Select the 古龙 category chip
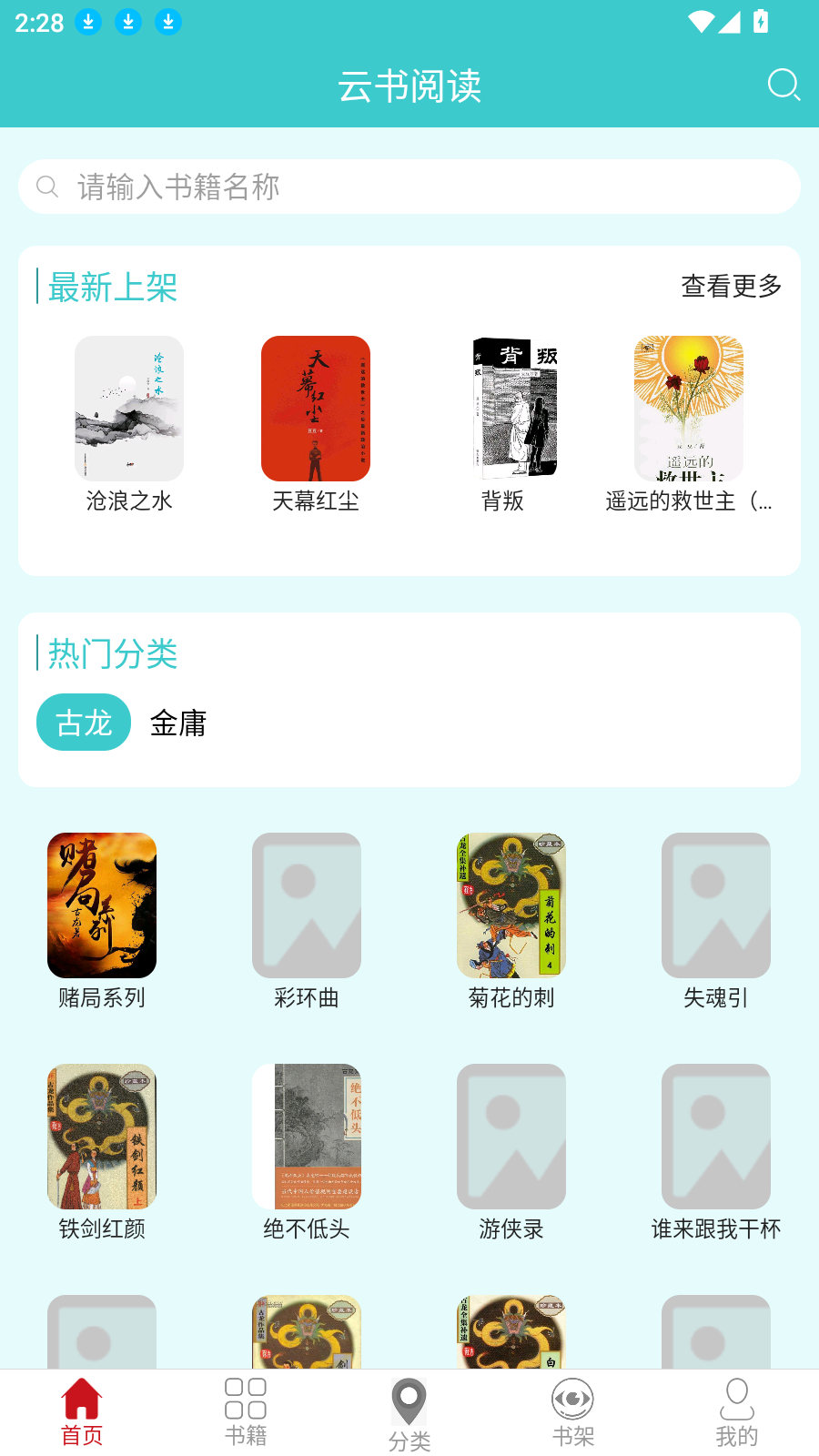The image size is (819, 1456). pyautogui.click(x=84, y=723)
